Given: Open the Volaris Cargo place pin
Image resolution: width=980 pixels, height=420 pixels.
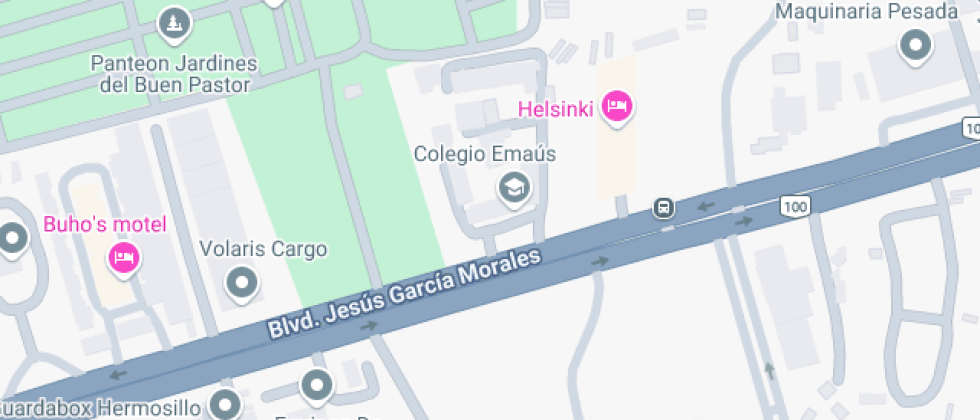Looking at the screenshot, I should click(x=242, y=284).
